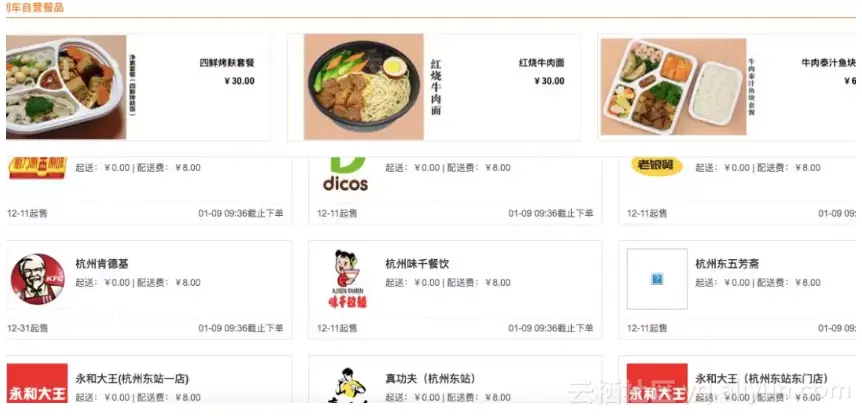
Task: View the 牛肉泰汁鱼块 set meal card
Action: (728, 88)
